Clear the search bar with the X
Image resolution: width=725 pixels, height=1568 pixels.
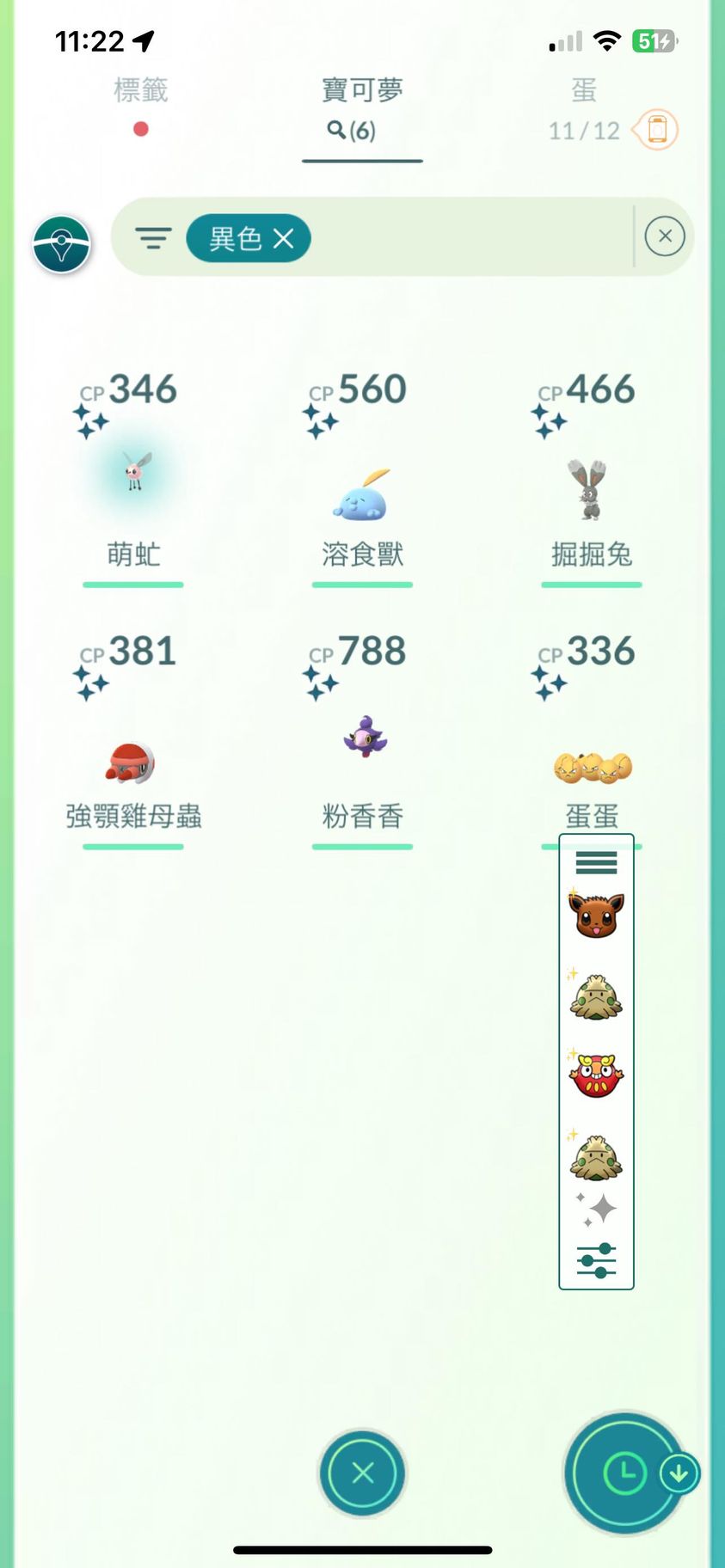664,236
